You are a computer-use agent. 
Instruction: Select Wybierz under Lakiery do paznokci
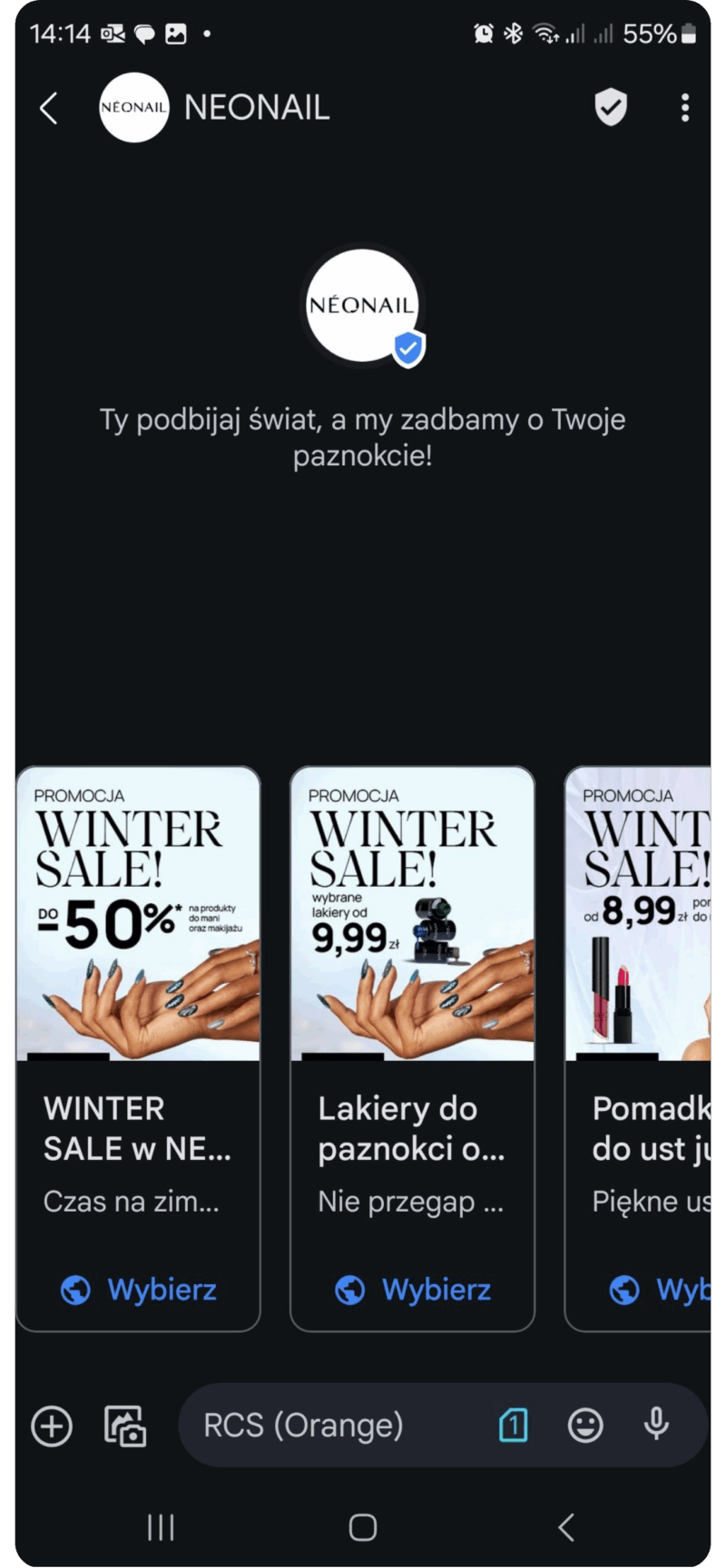(x=413, y=1290)
